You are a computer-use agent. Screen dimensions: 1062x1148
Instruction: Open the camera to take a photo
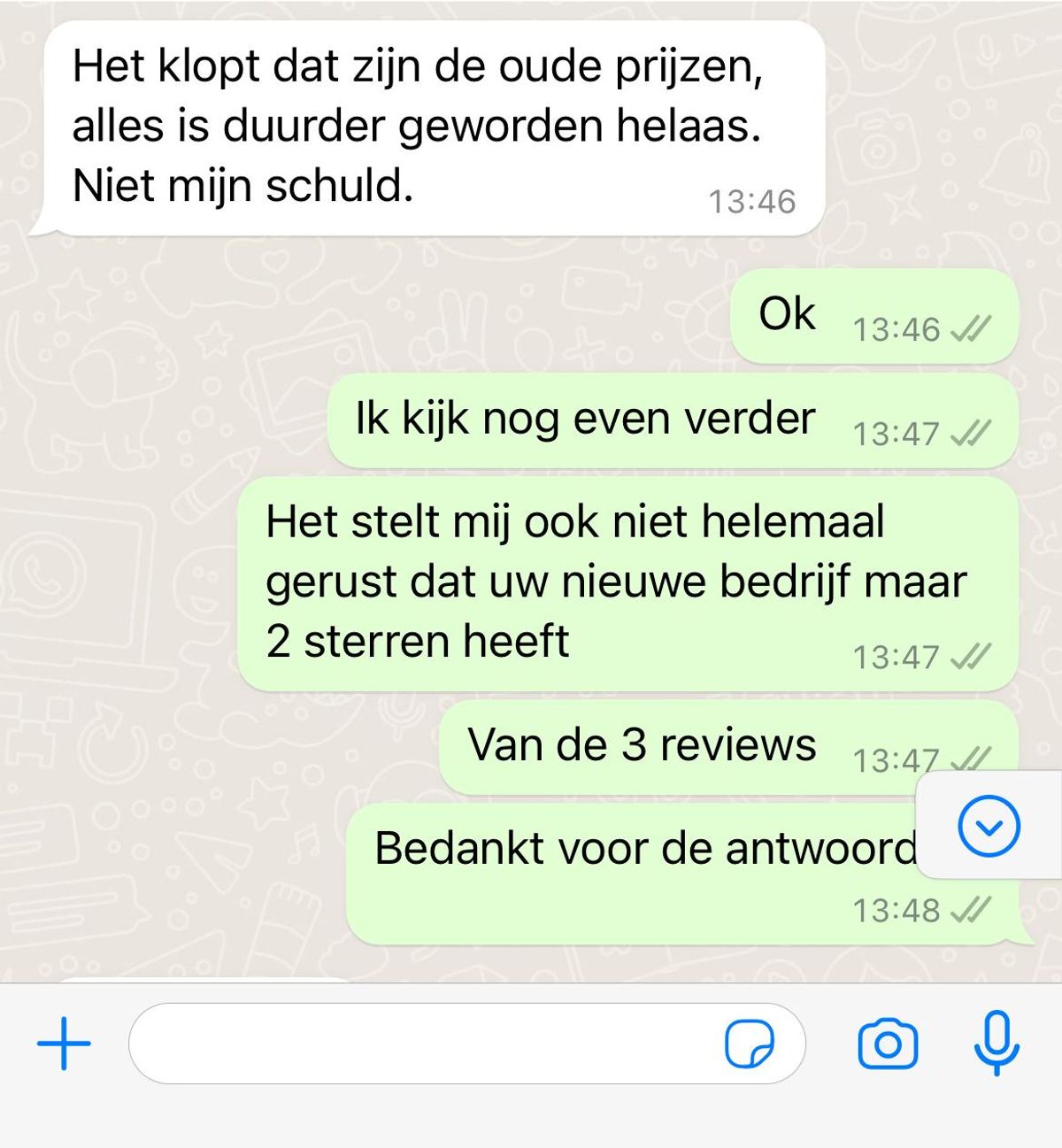(x=888, y=1044)
